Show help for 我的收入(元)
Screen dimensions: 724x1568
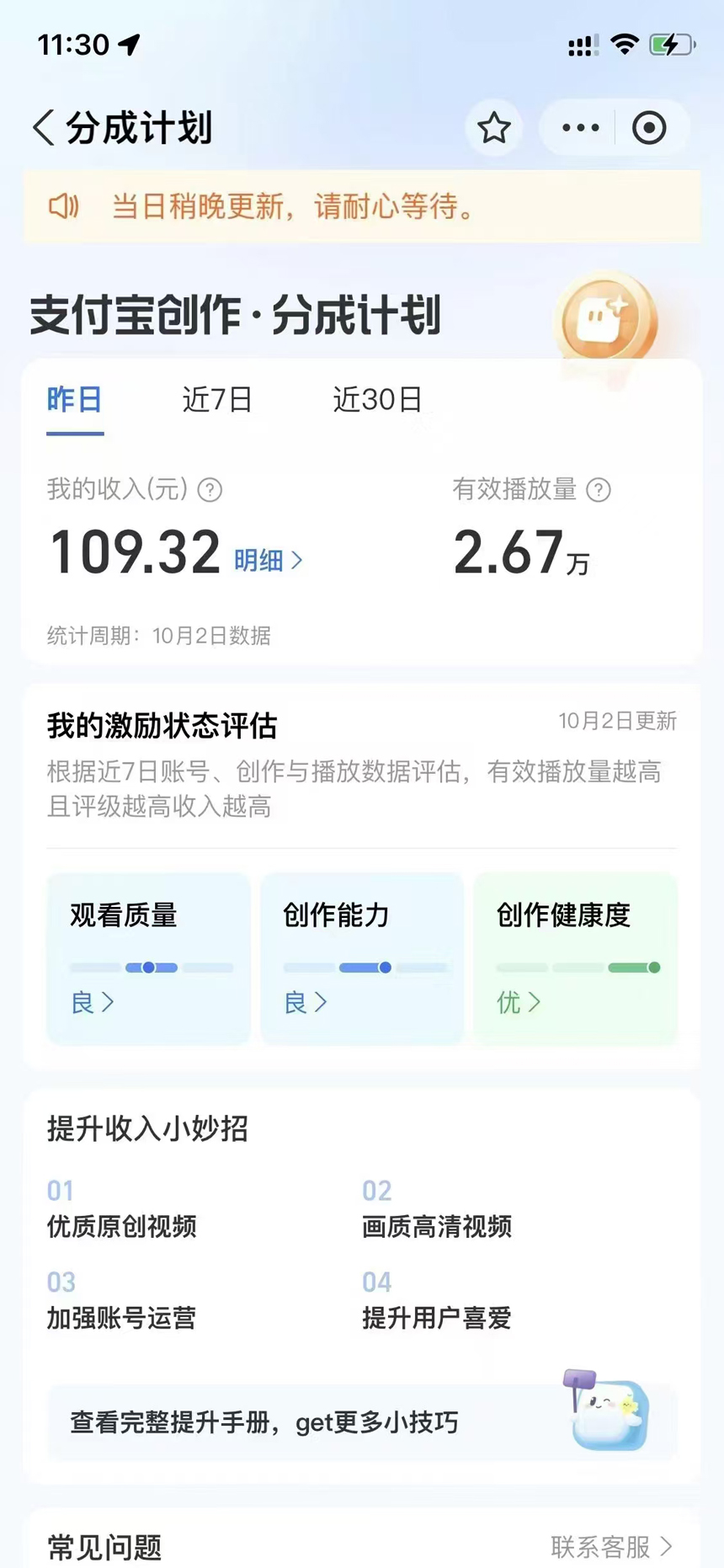210,490
